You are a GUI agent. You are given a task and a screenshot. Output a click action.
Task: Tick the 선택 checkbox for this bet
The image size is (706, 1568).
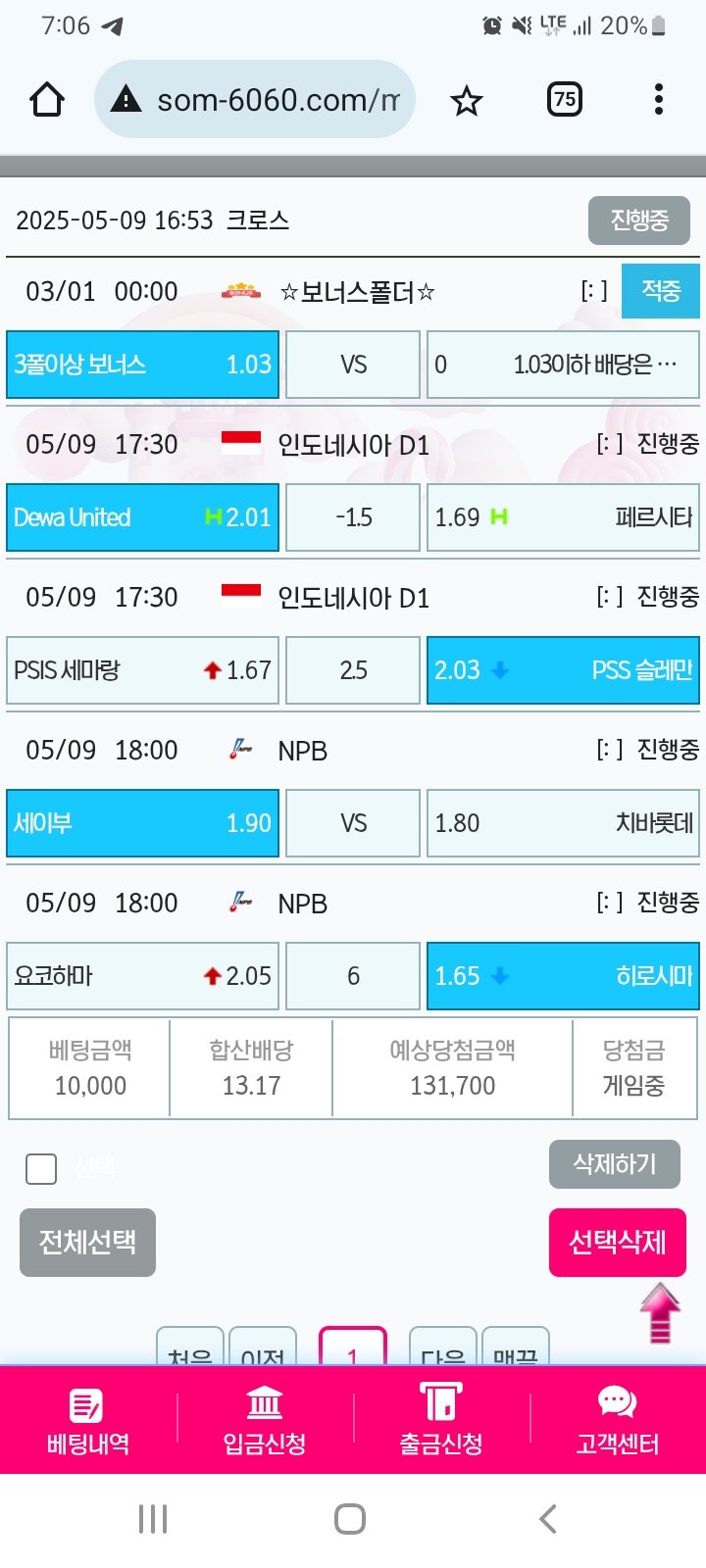click(x=41, y=1168)
